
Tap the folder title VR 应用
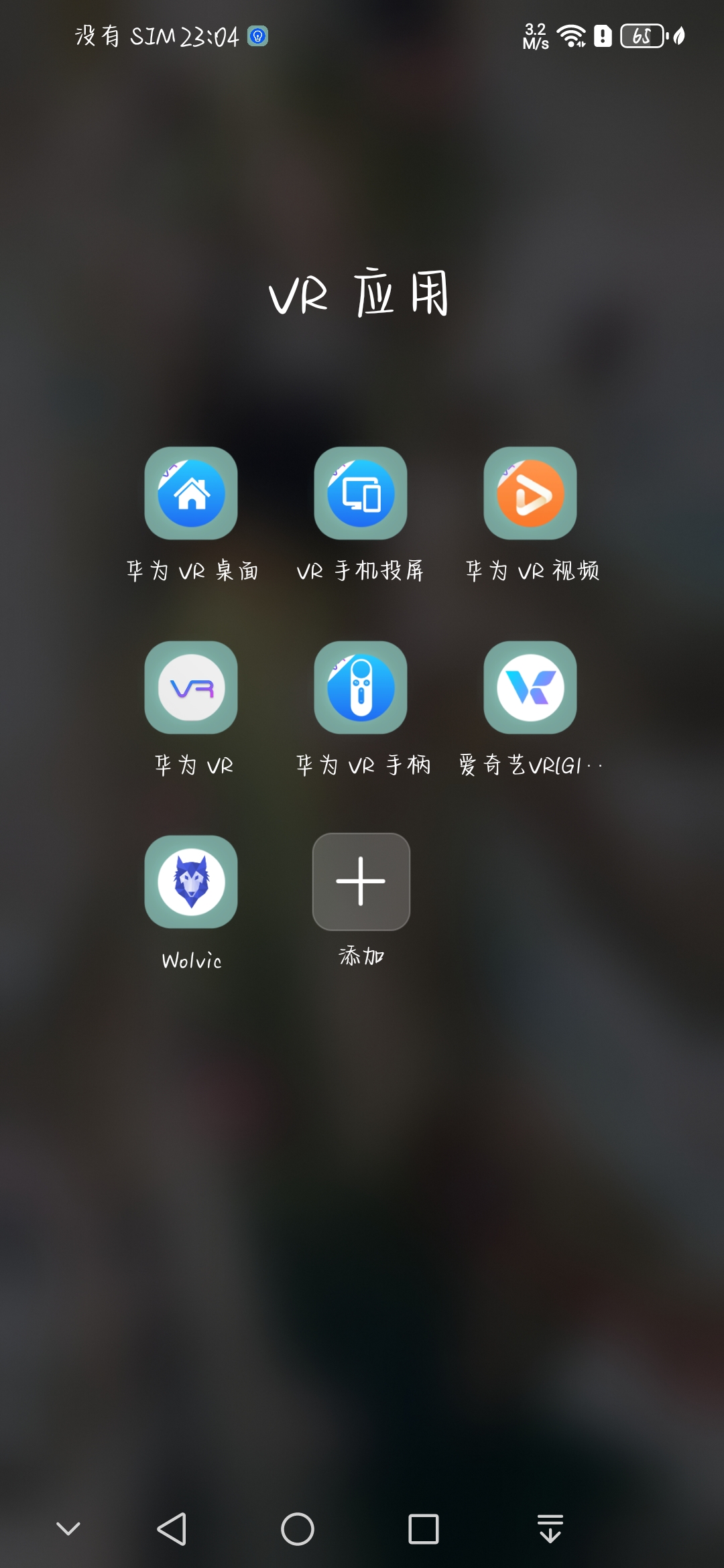click(359, 293)
